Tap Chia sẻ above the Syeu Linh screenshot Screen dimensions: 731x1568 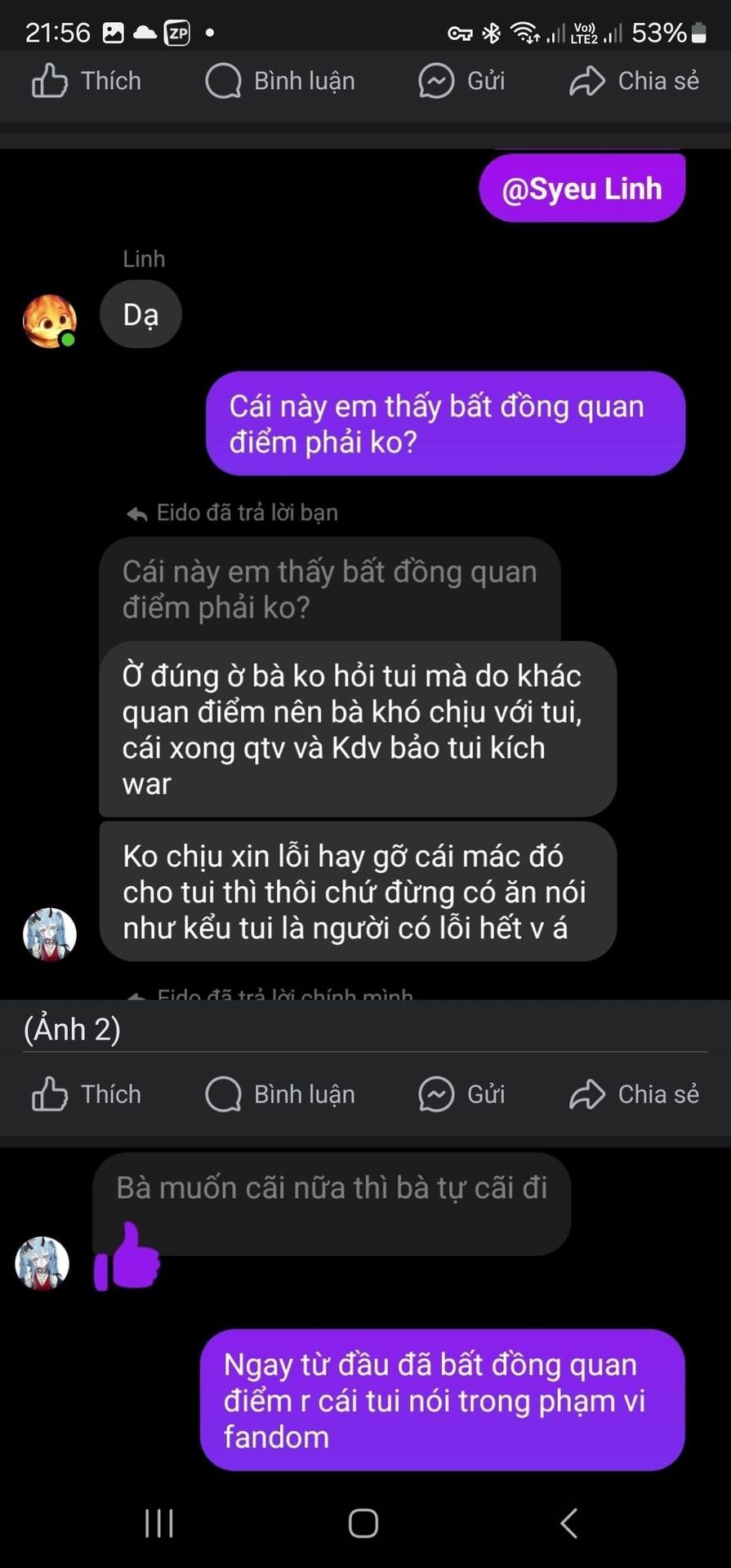coord(635,81)
